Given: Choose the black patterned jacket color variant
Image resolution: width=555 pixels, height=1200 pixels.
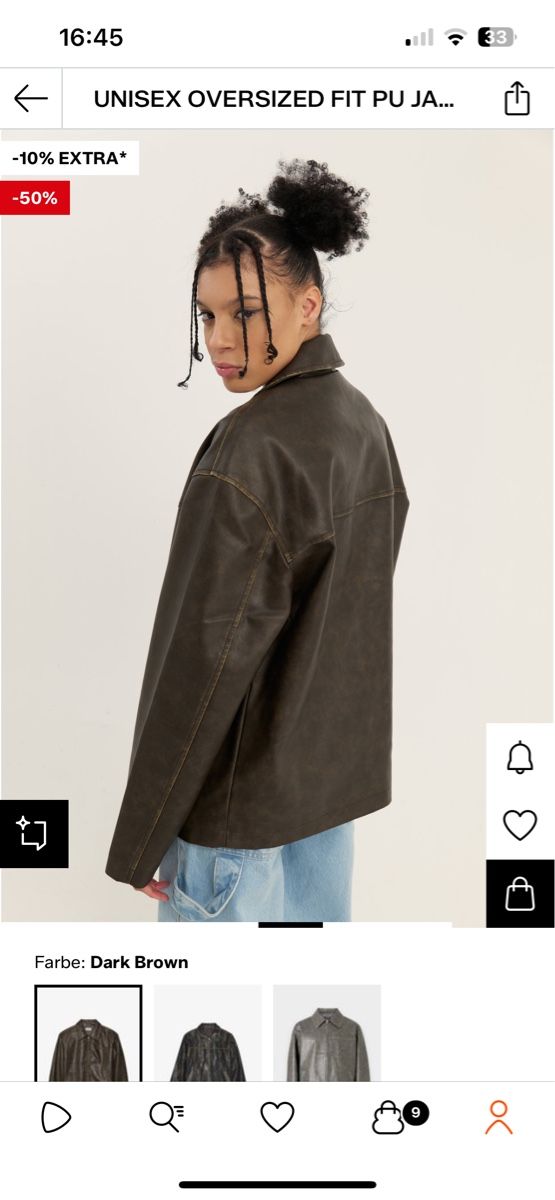Looking at the screenshot, I should (208, 1033).
